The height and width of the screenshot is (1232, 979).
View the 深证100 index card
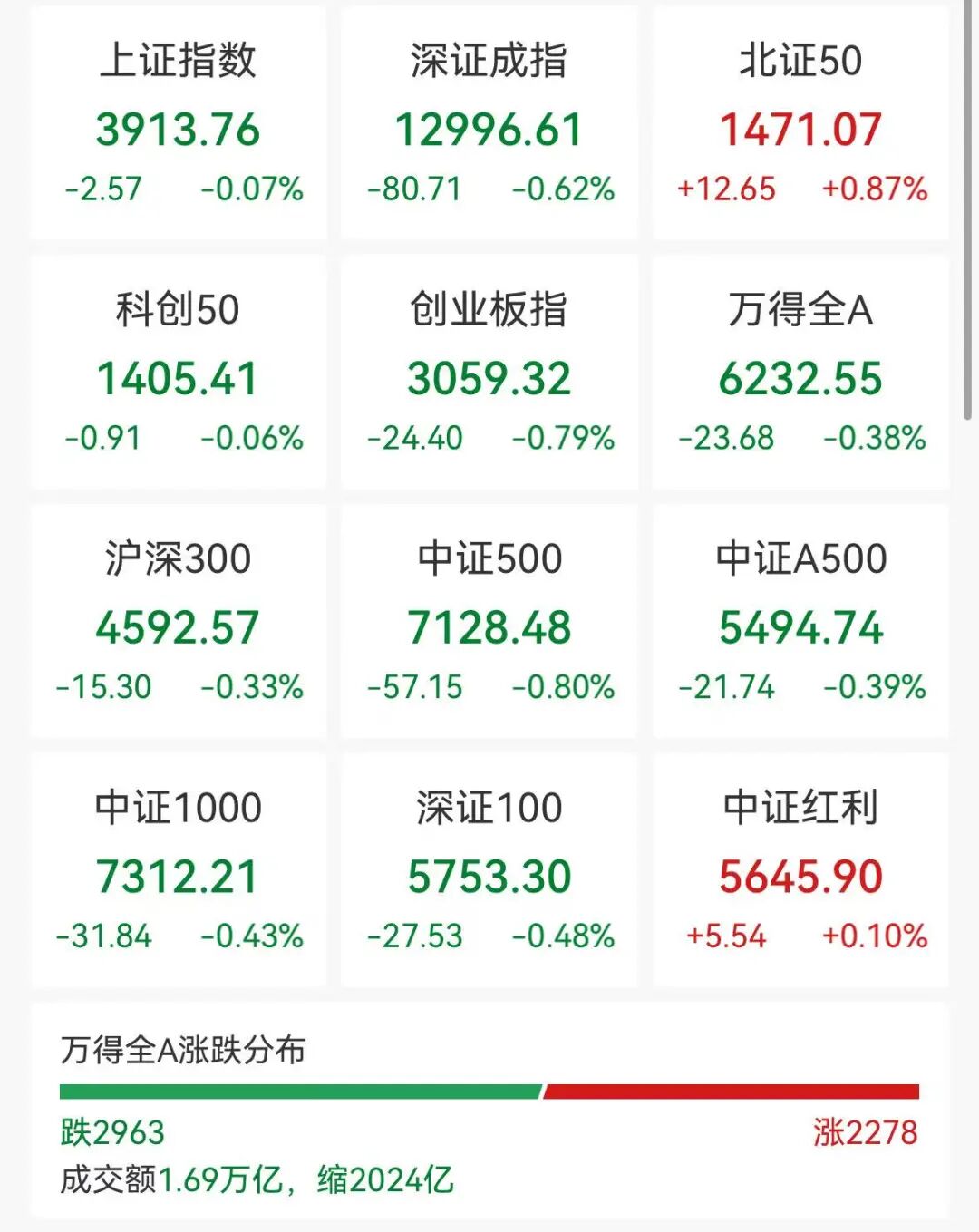tap(489, 870)
